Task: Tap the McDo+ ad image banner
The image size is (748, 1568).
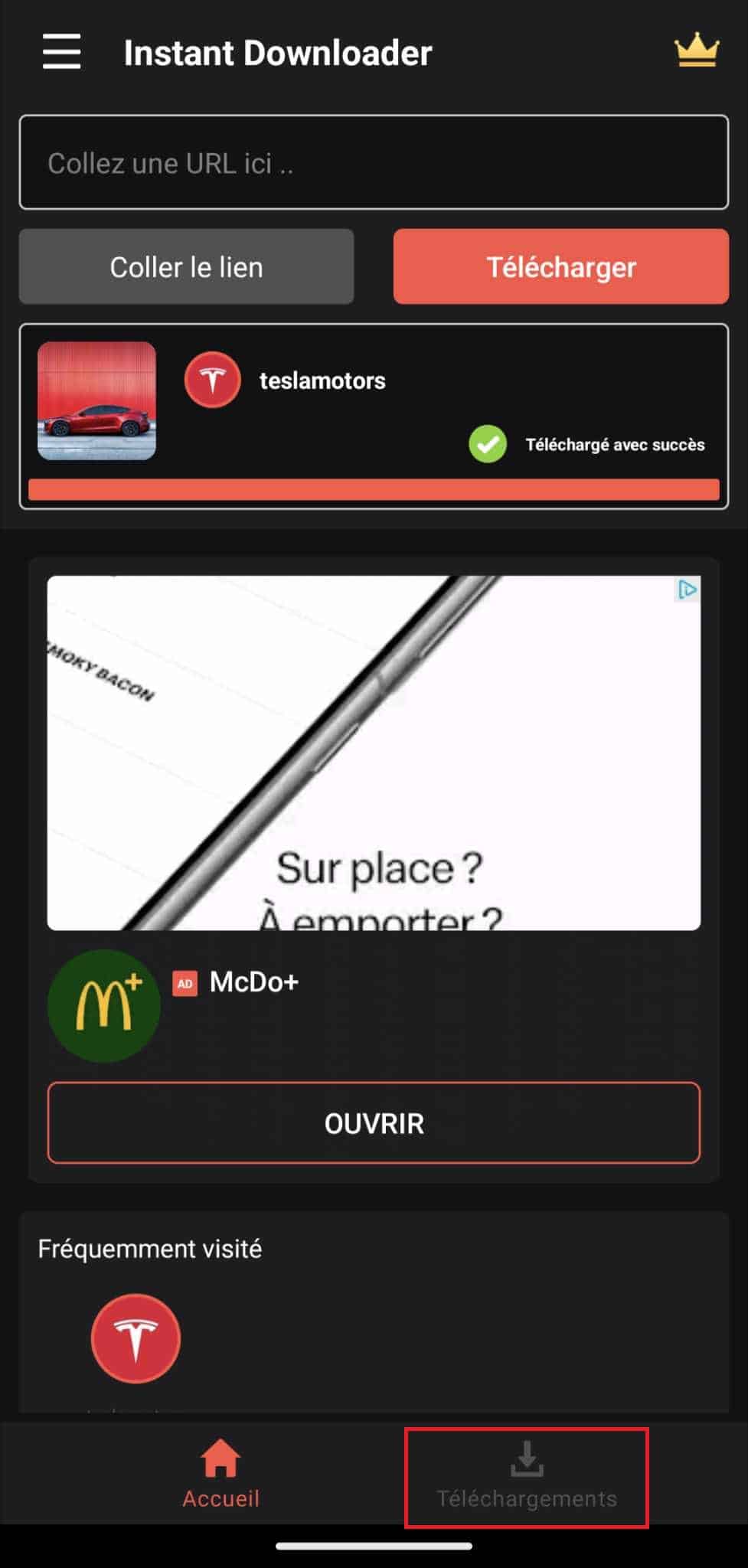Action: coord(374,753)
